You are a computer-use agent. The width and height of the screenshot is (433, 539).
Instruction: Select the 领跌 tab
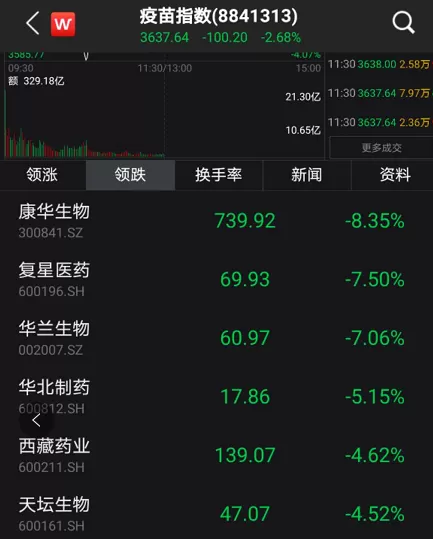130,175
